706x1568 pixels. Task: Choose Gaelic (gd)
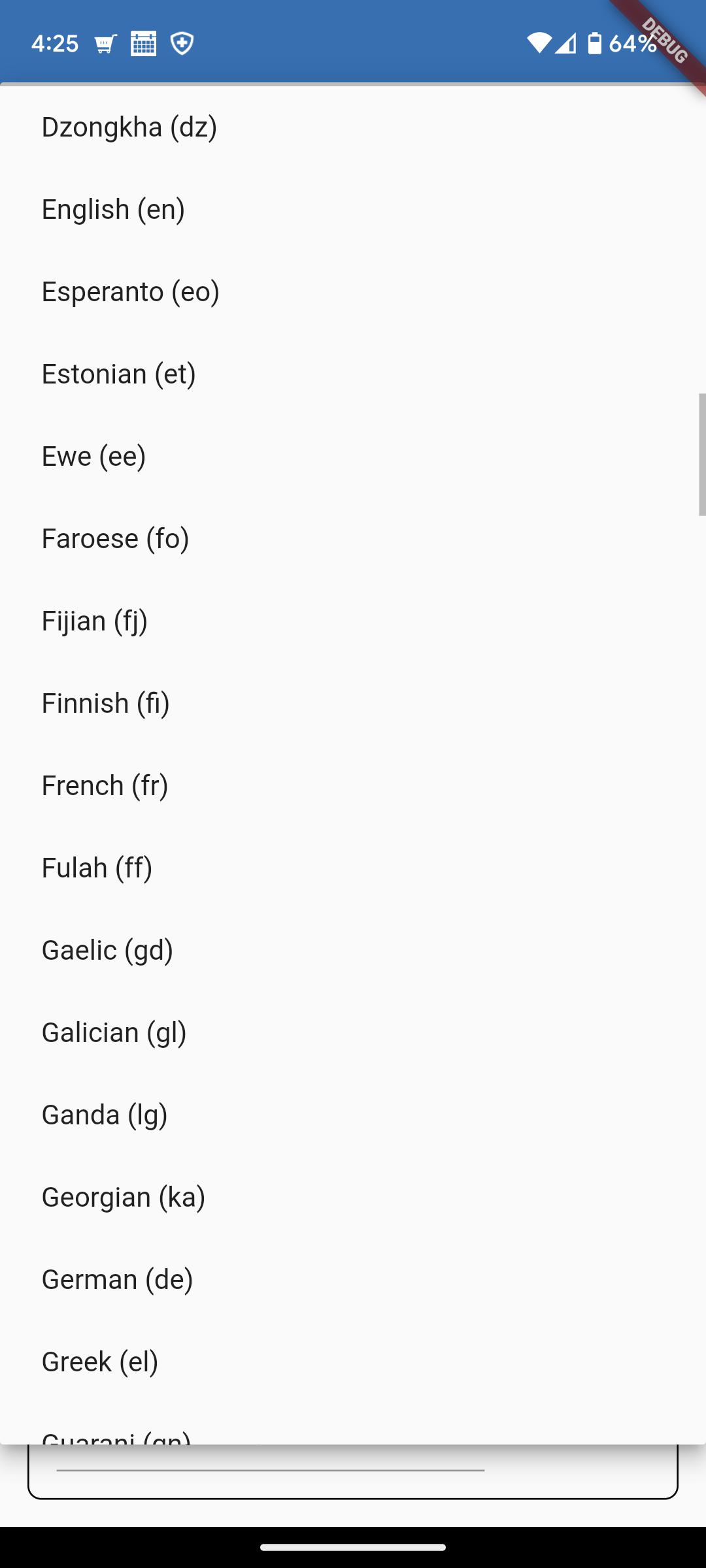pyautogui.click(x=353, y=950)
